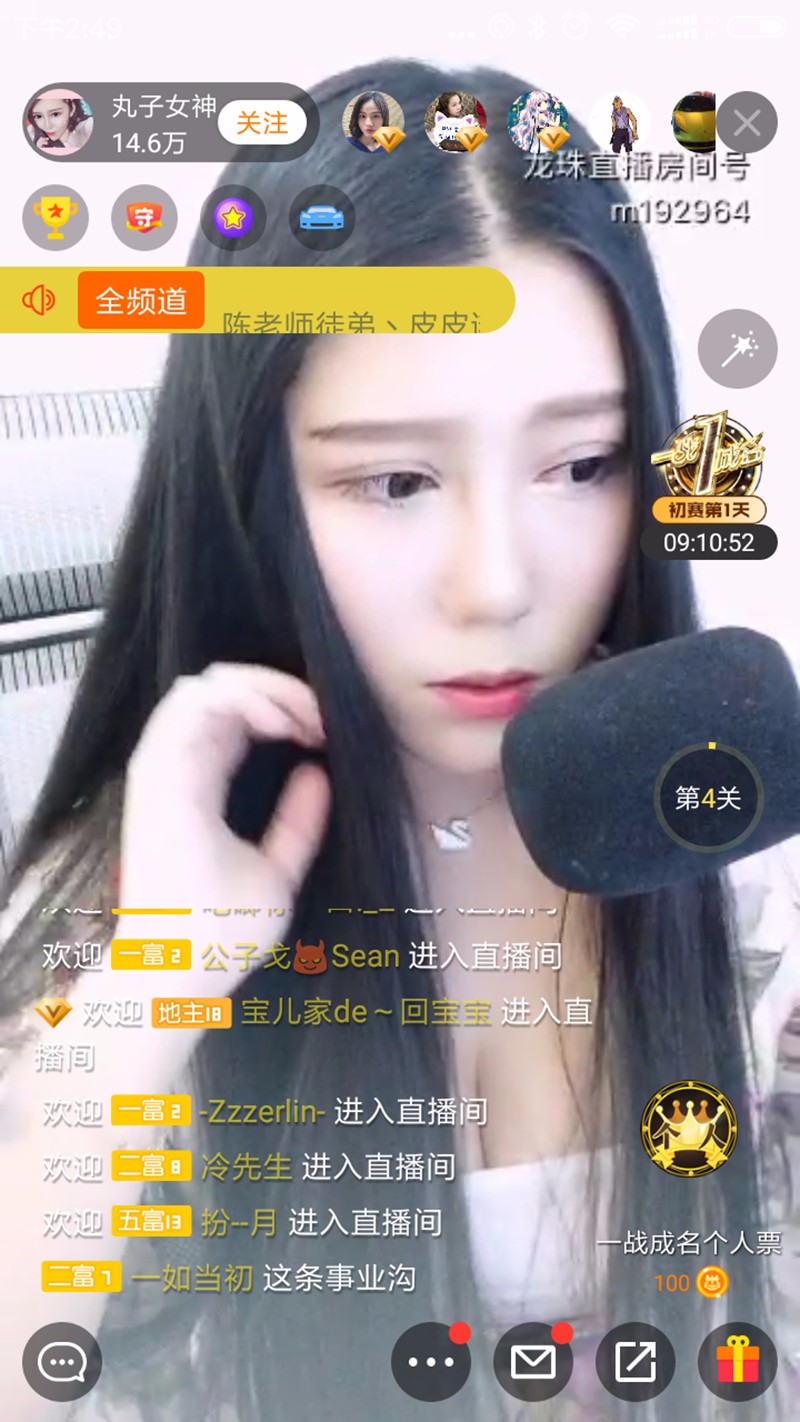Open the gift box panel

(x=737, y=1361)
